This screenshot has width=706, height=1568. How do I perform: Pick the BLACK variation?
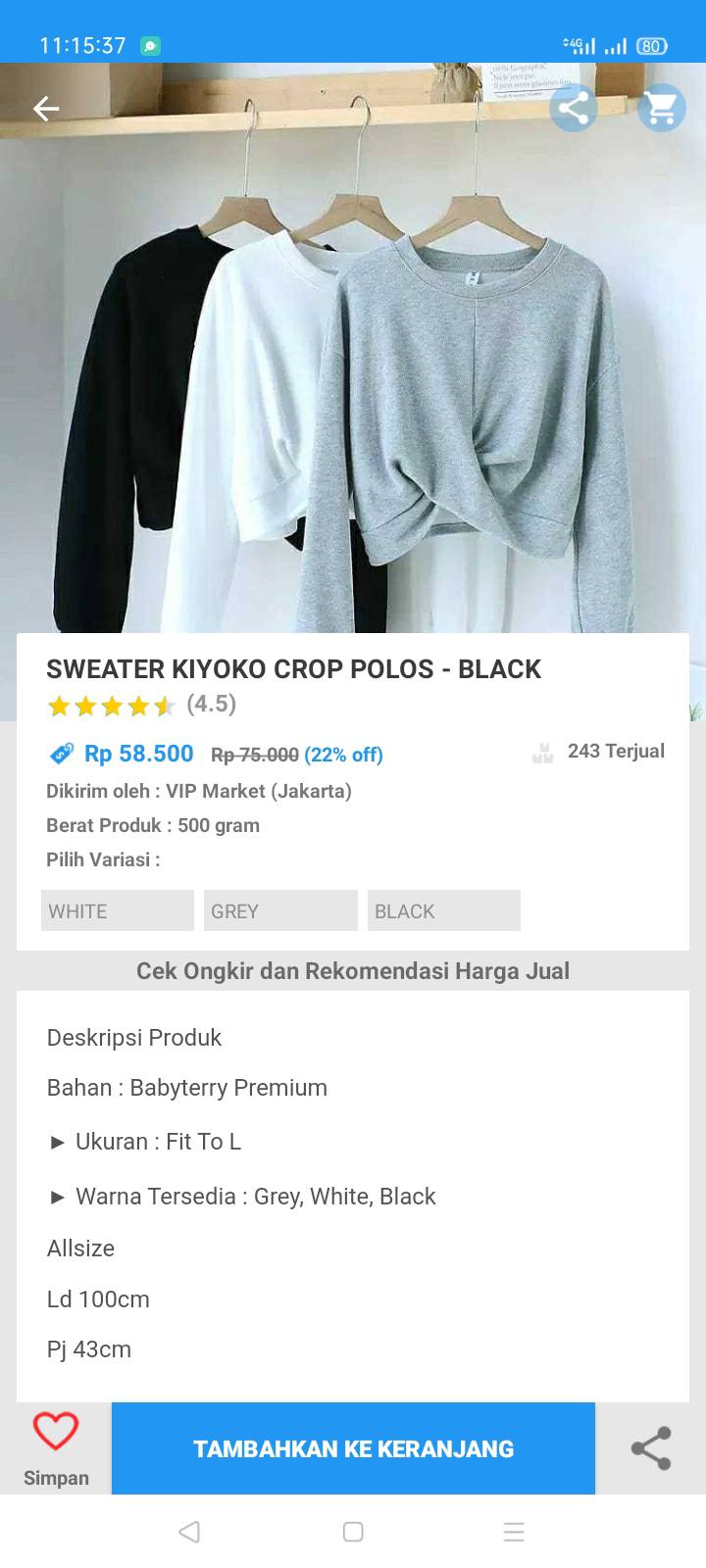pyautogui.click(x=444, y=910)
